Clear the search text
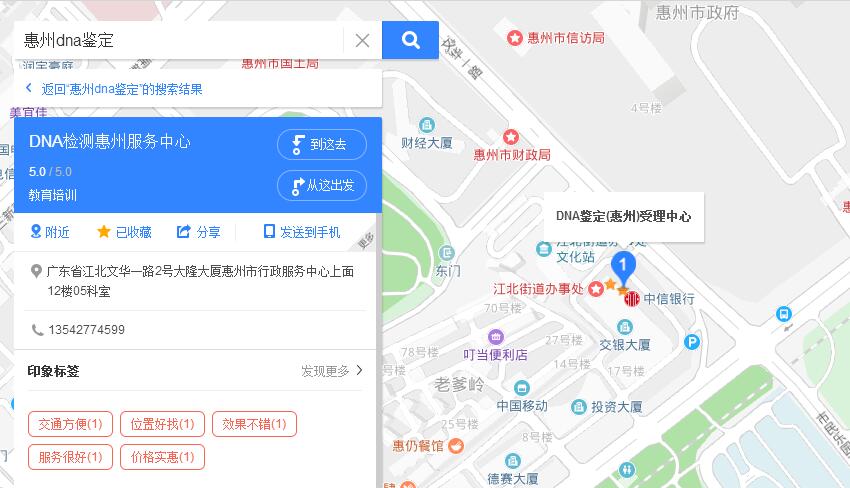This screenshot has width=850, height=488. (362, 40)
